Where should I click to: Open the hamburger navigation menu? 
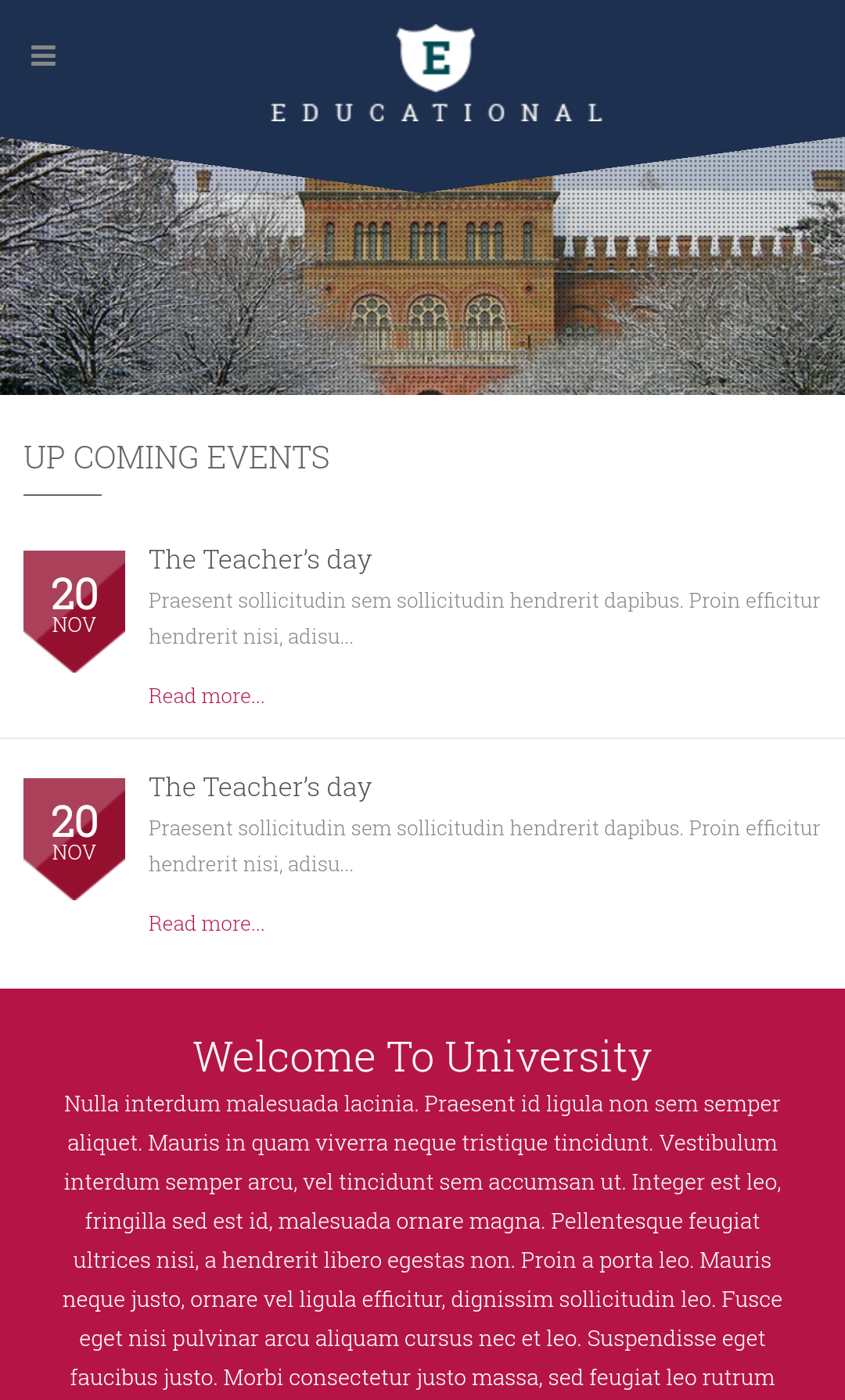(43, 56)
